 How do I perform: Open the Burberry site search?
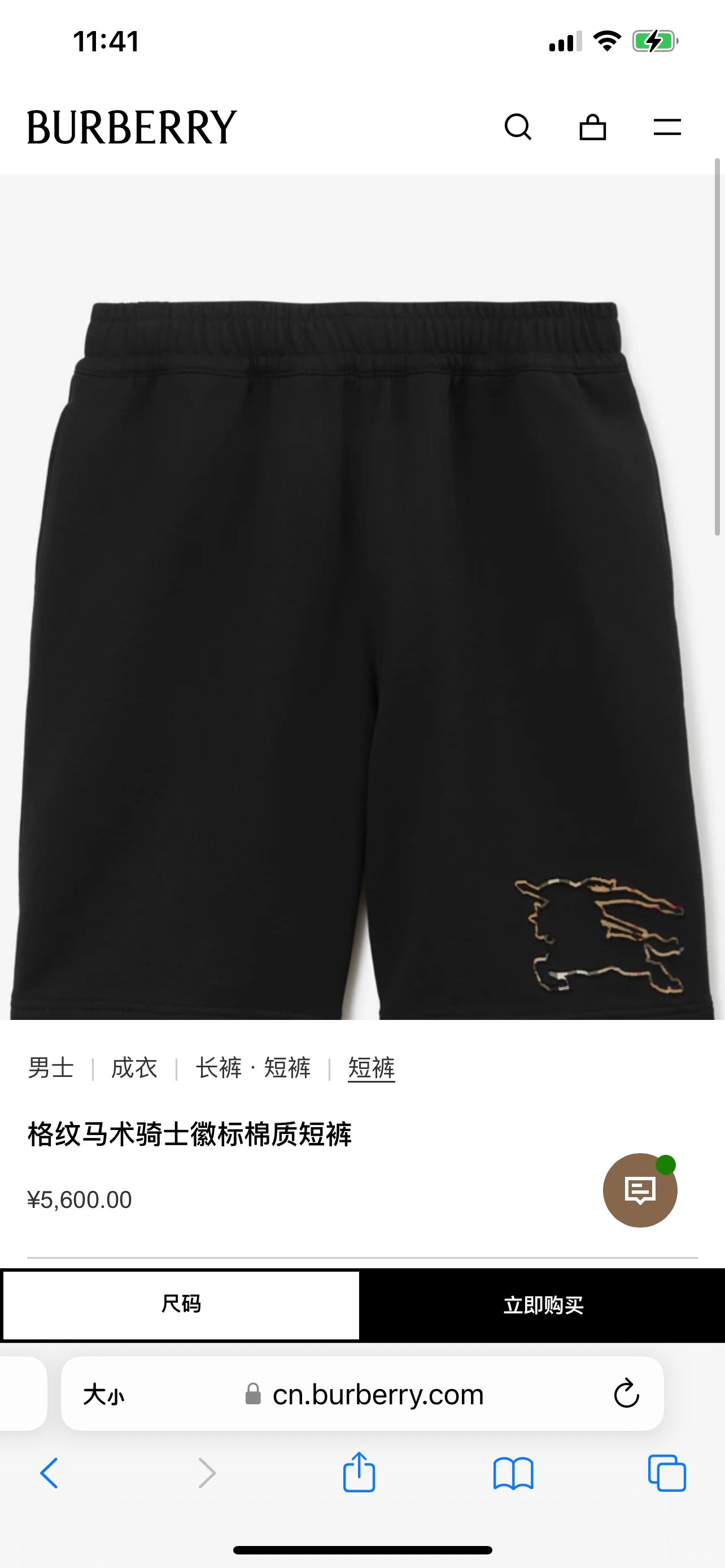518,127
